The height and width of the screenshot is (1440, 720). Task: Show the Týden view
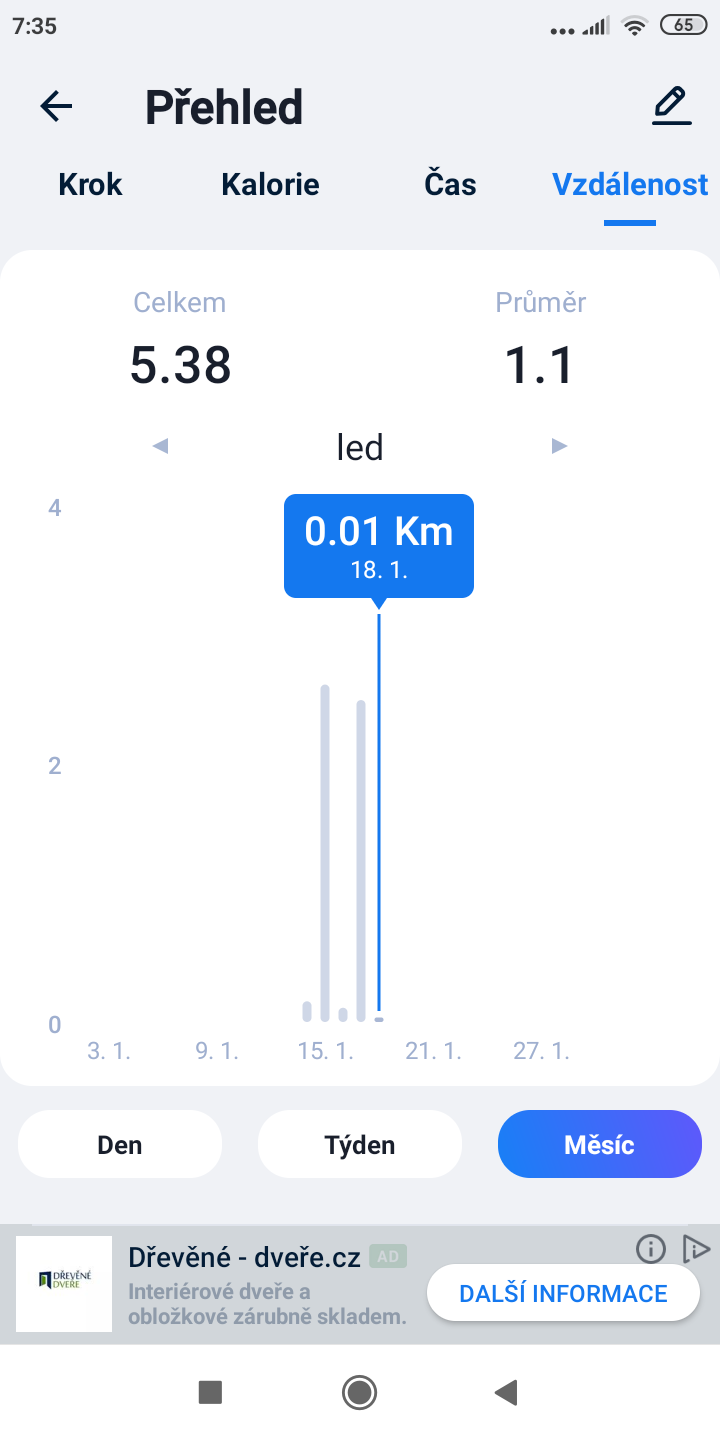point(360,1144)
